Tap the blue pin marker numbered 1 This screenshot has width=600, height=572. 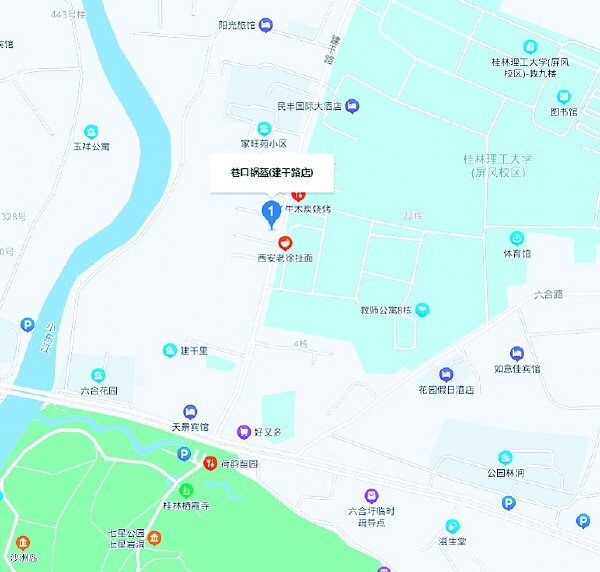[269, 211]
